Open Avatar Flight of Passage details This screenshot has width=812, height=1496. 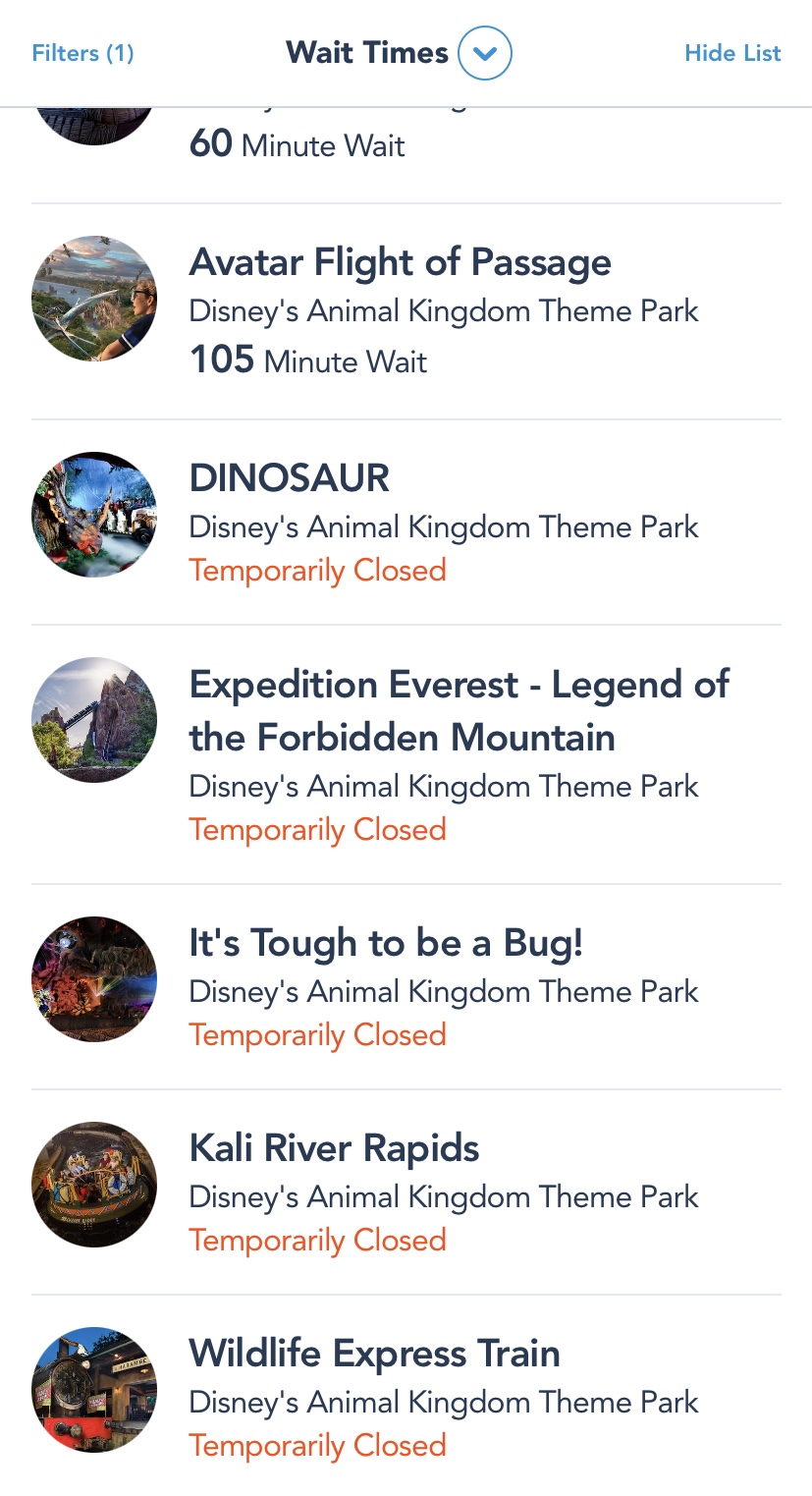pyautogui.click(x=400, y=263)
